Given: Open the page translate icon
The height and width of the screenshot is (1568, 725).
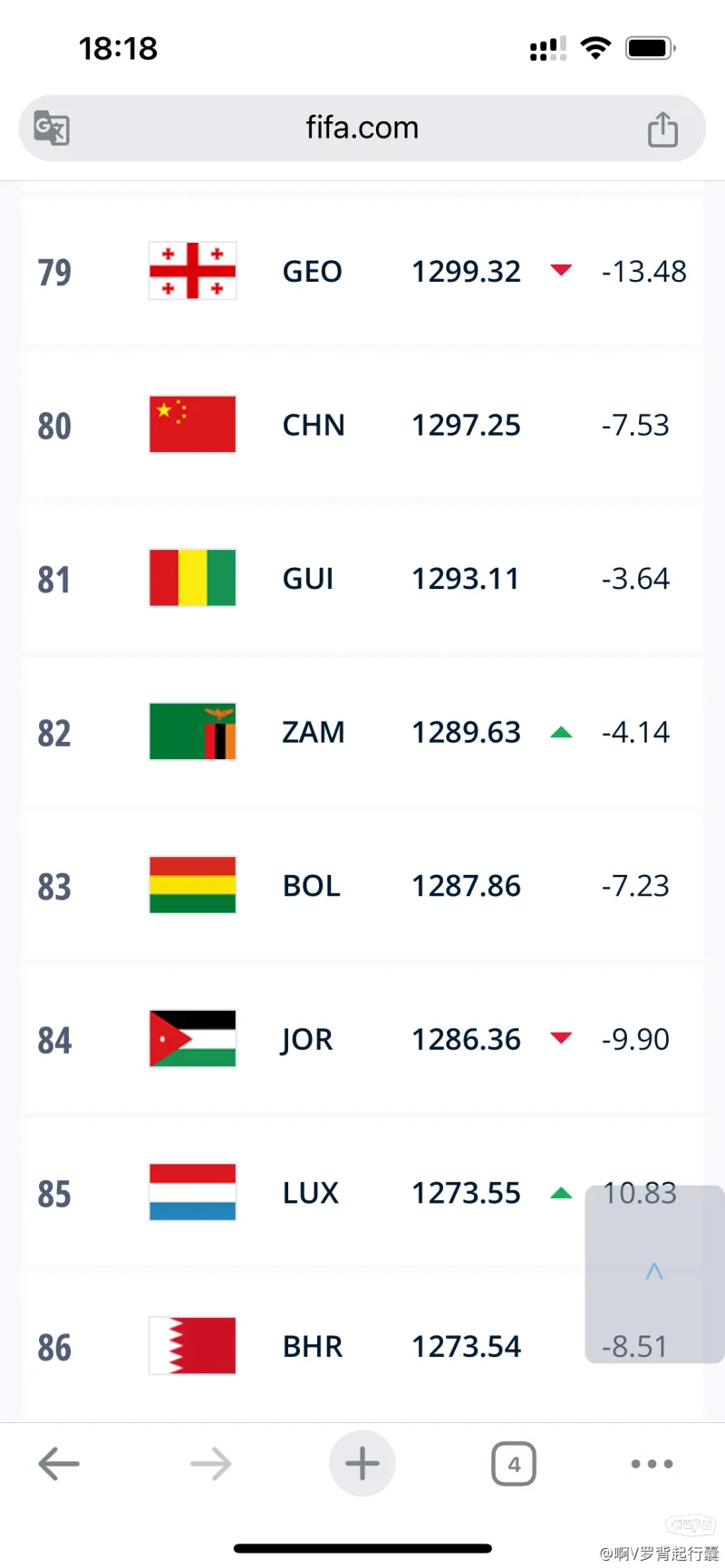Looking at the screenshot, I should (x=52, y=128).
